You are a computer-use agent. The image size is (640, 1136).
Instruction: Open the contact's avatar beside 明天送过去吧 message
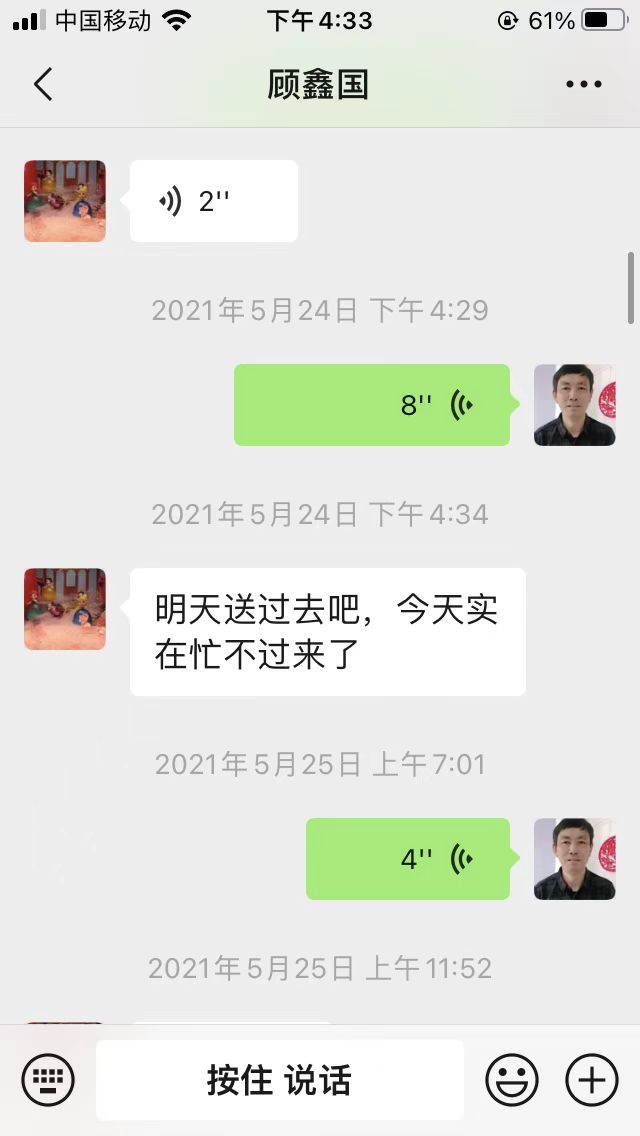(x=65, y=609)
